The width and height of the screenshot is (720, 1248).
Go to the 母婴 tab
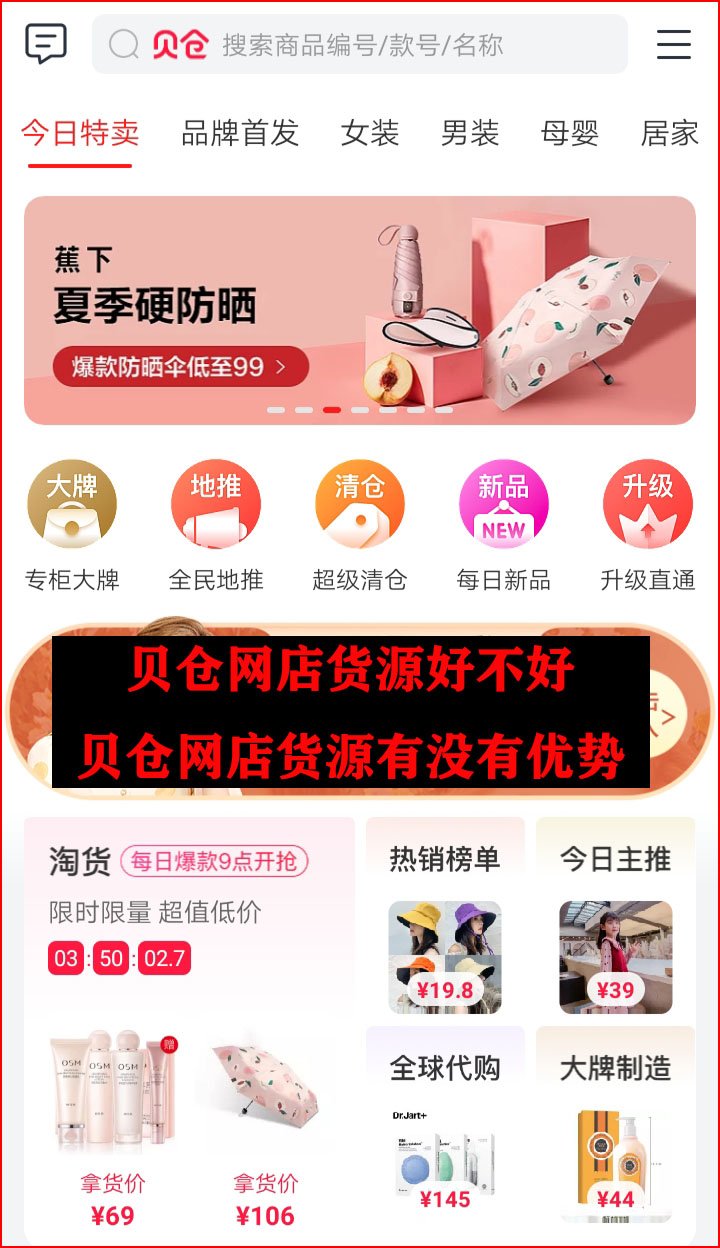pyautogui.click(x=570, y=133)
